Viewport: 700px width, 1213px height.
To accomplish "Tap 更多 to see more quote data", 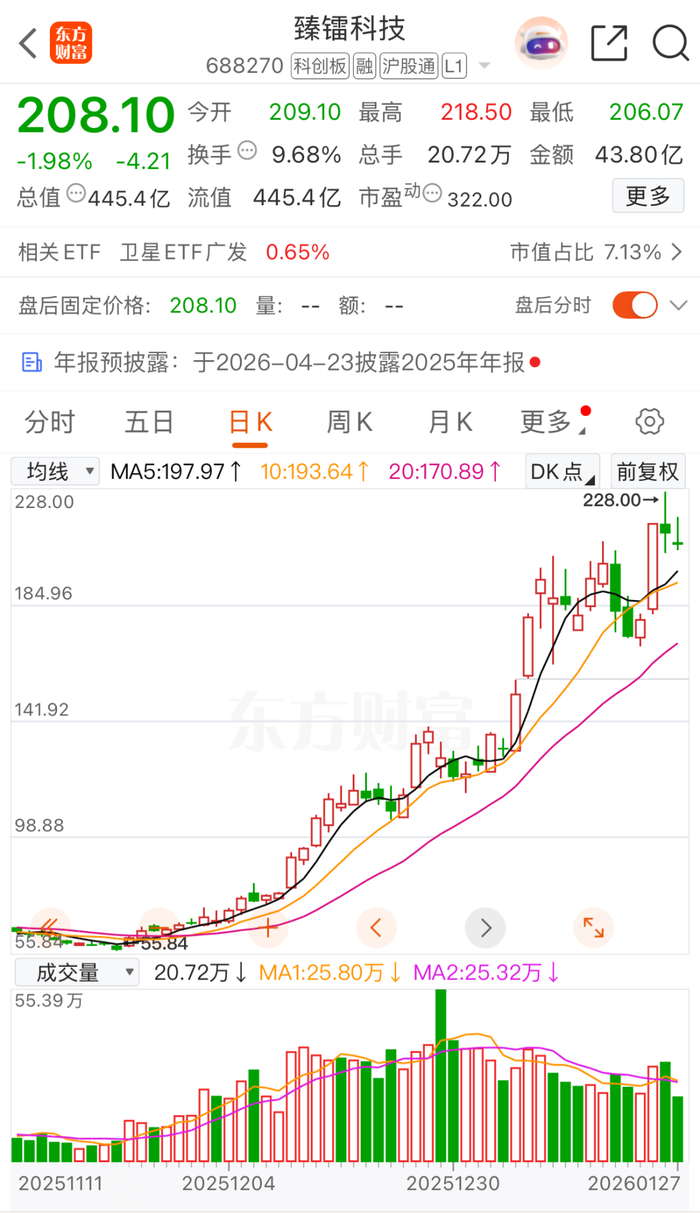I will 647,196.
